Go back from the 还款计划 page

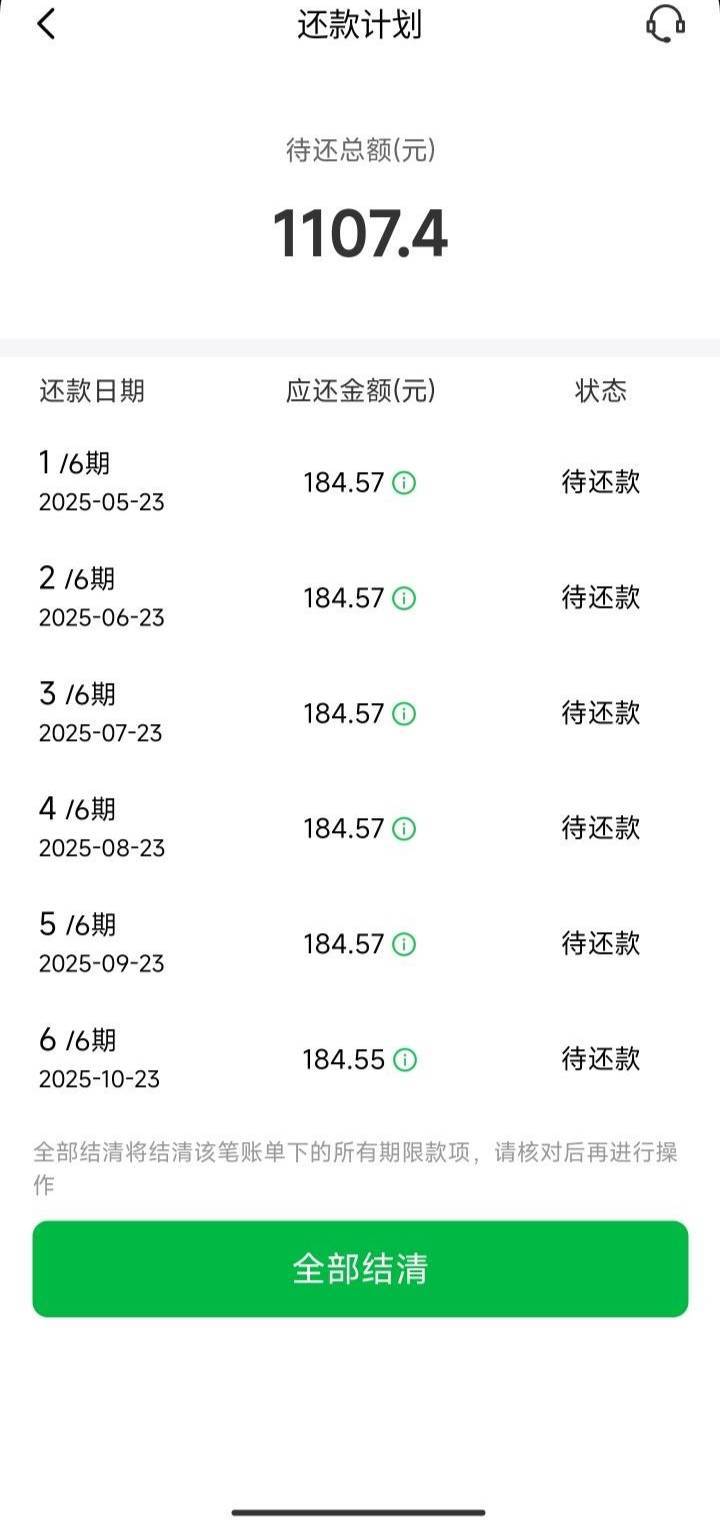coord(46,24)
